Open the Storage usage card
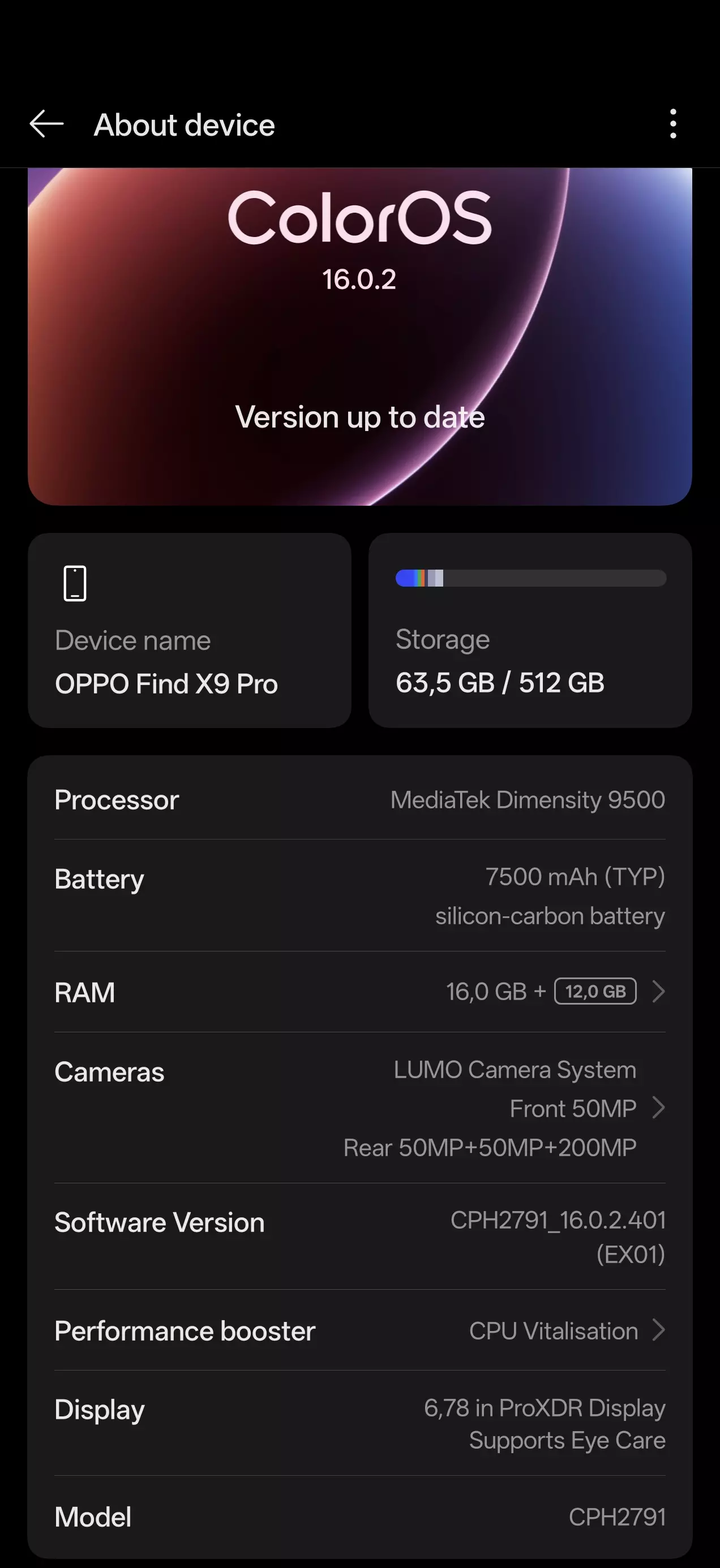 530,630
